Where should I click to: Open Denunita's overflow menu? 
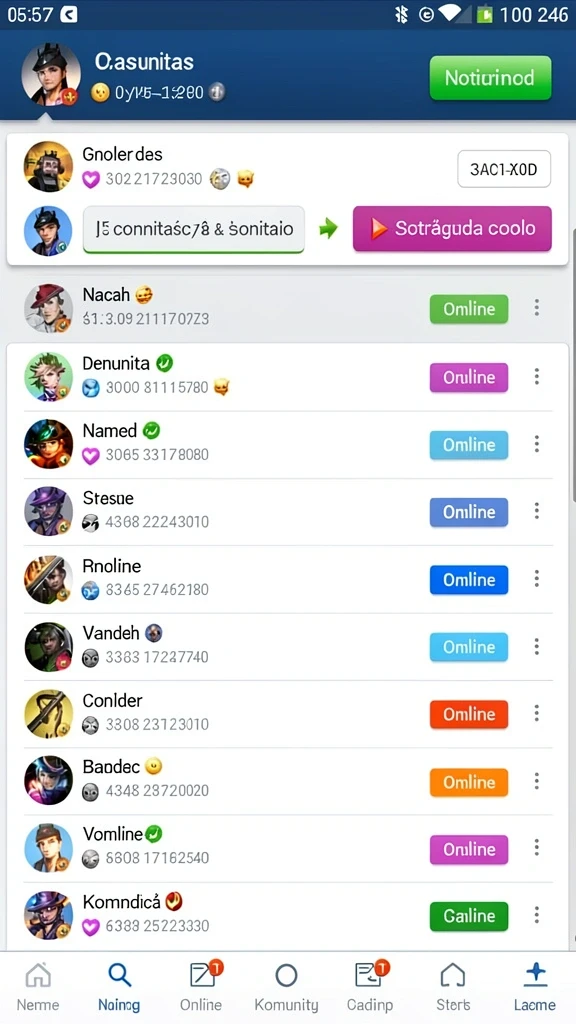(536, 376)
